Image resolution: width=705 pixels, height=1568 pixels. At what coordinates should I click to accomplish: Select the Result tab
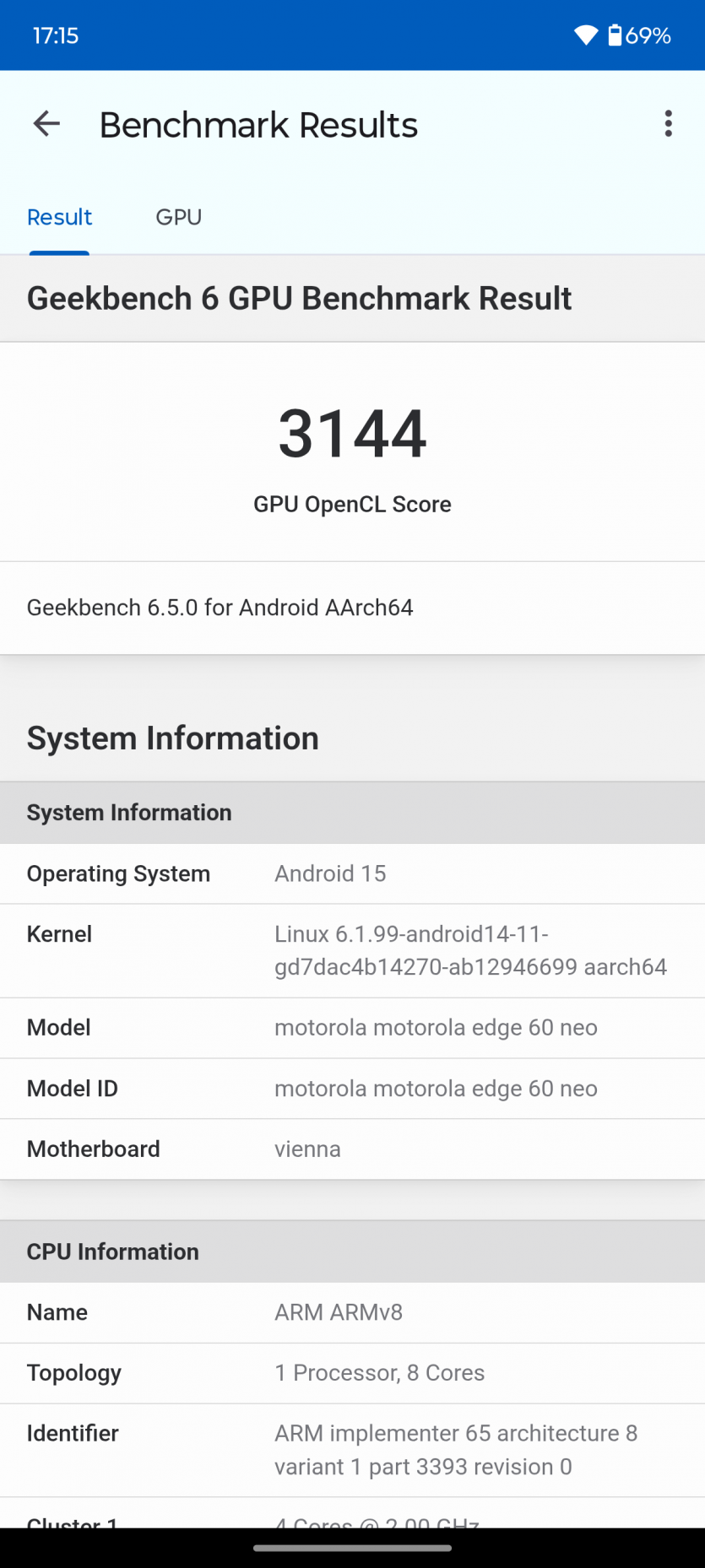(59, 218)
